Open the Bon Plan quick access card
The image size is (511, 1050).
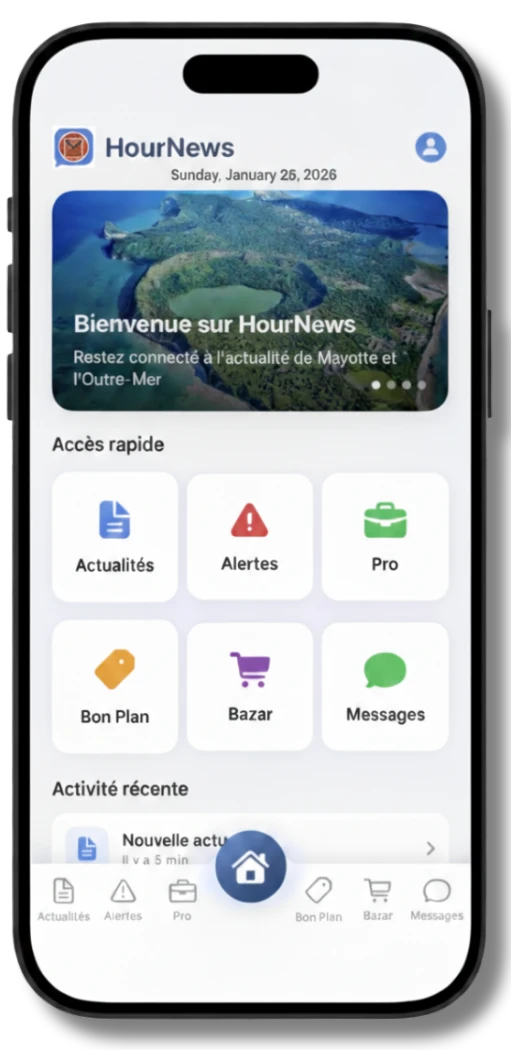pos(115,686)
